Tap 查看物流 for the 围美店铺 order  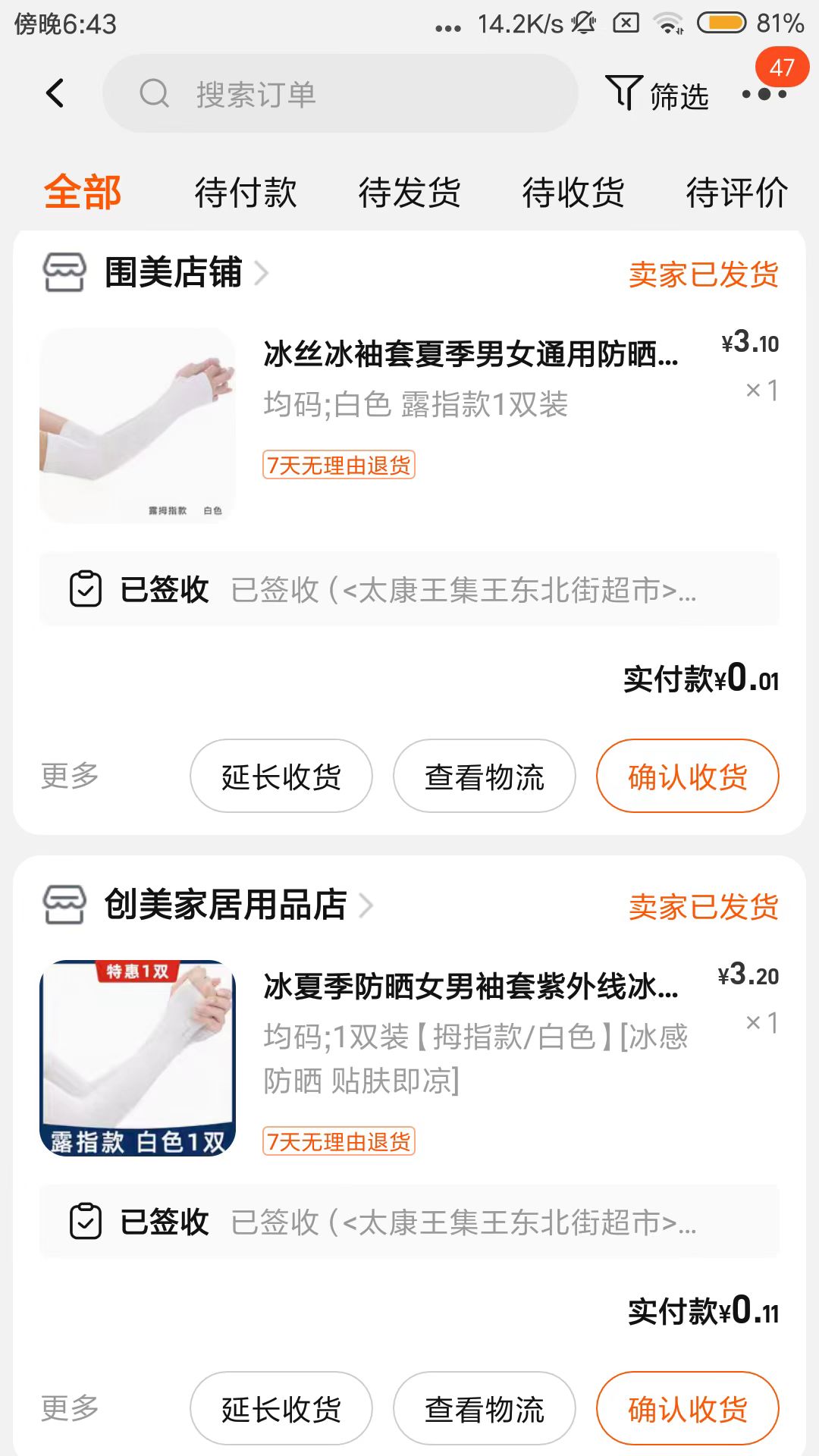pos(485,777)
